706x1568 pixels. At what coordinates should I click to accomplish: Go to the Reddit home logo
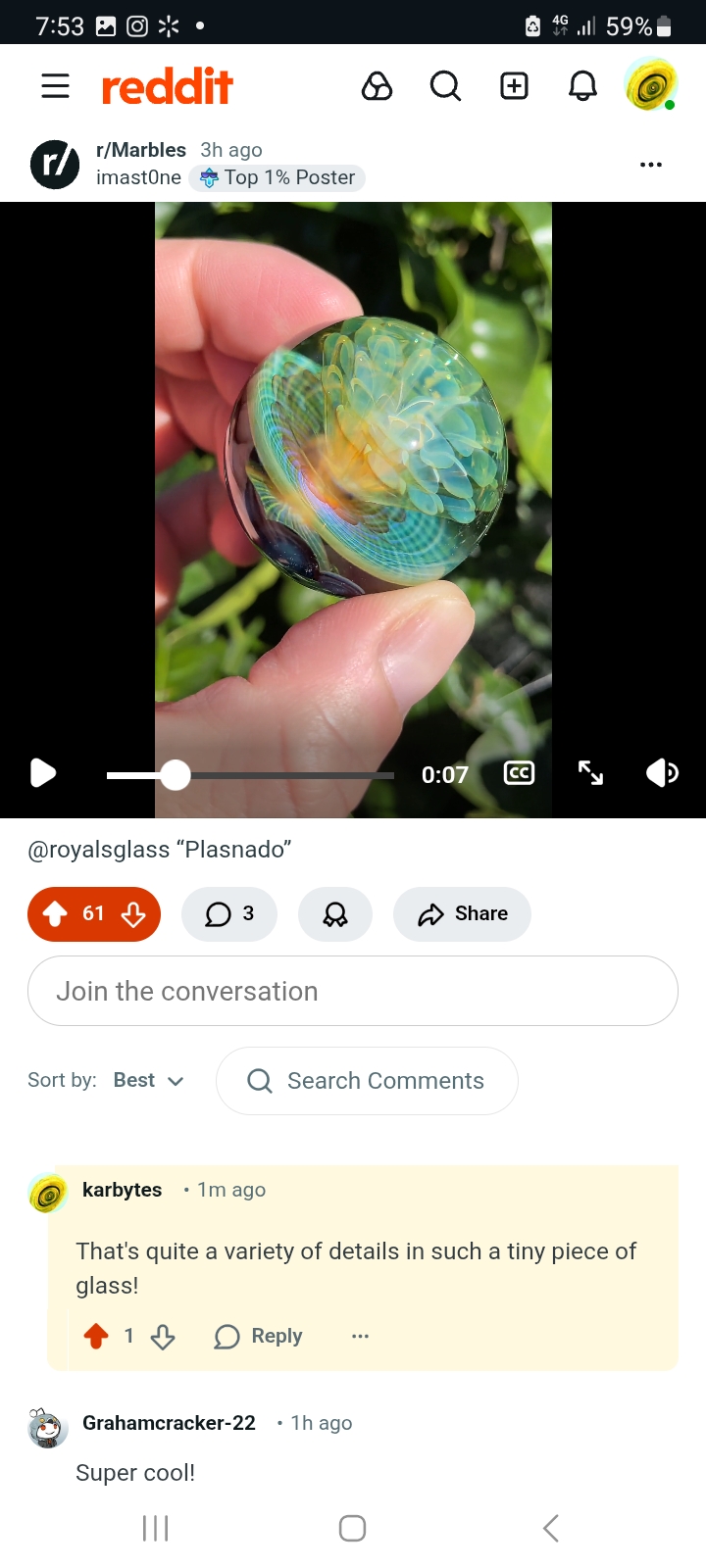tap(168, 86)
